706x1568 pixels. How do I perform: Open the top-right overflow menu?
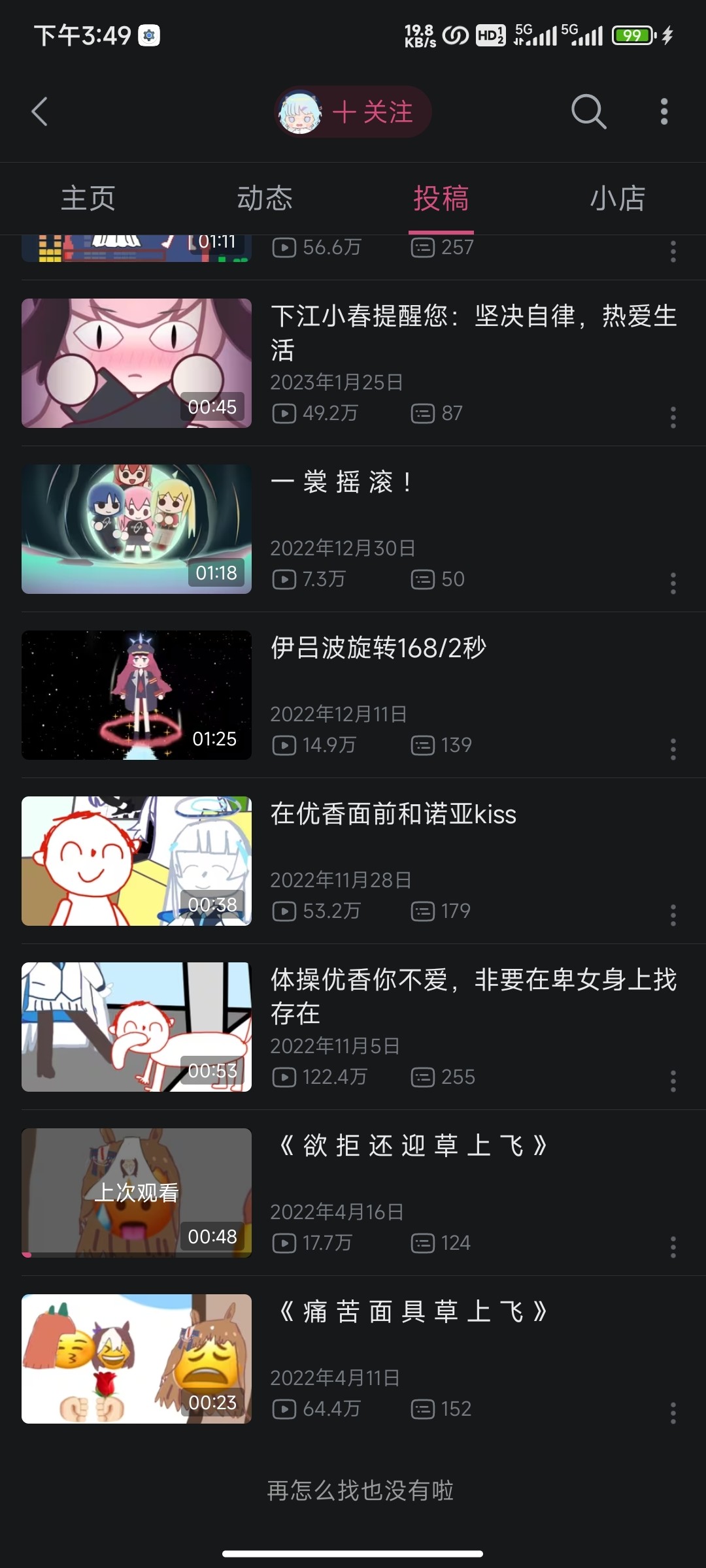pyautogui.click(x=664, y=112)
